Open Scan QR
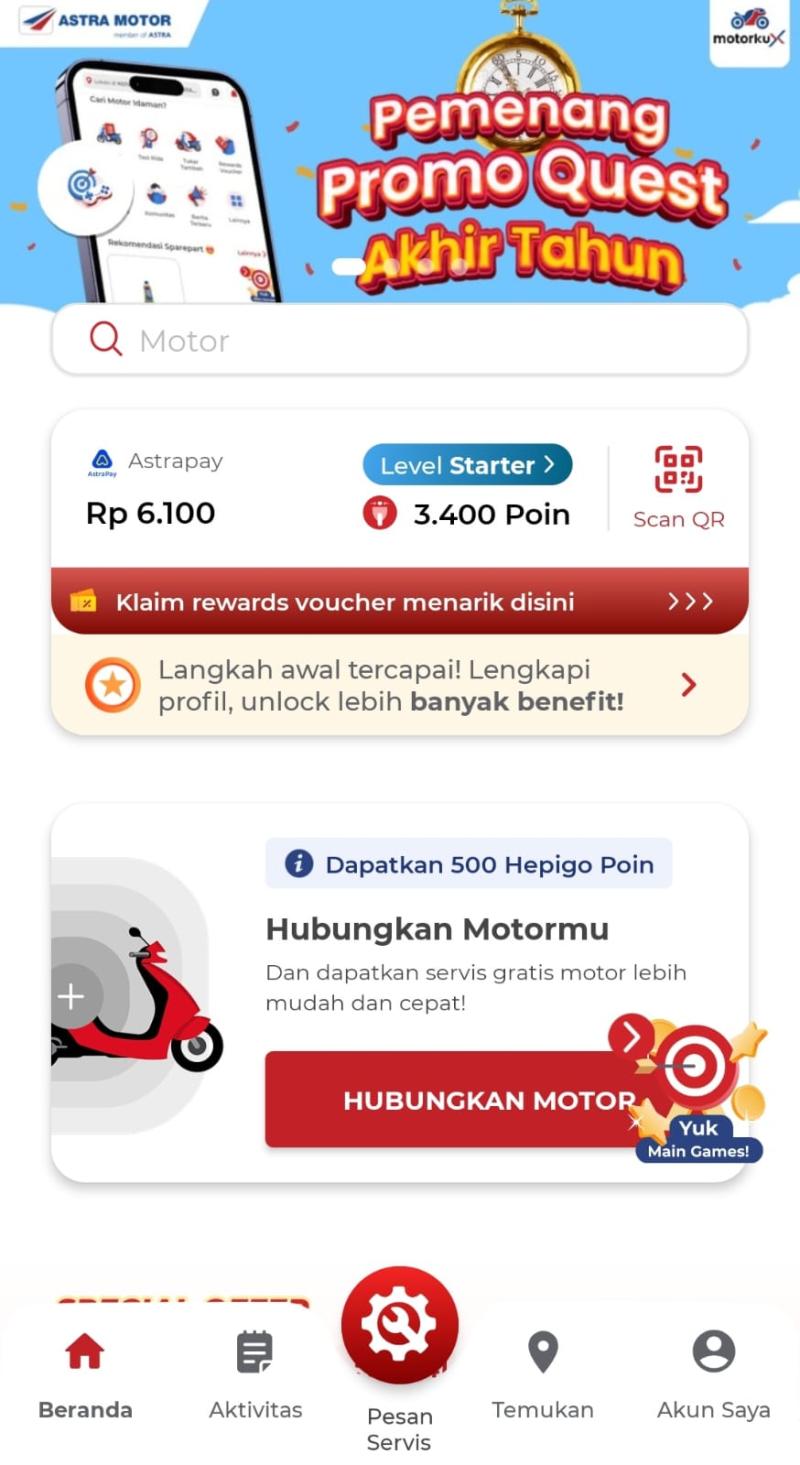 (x=678, y=488)
